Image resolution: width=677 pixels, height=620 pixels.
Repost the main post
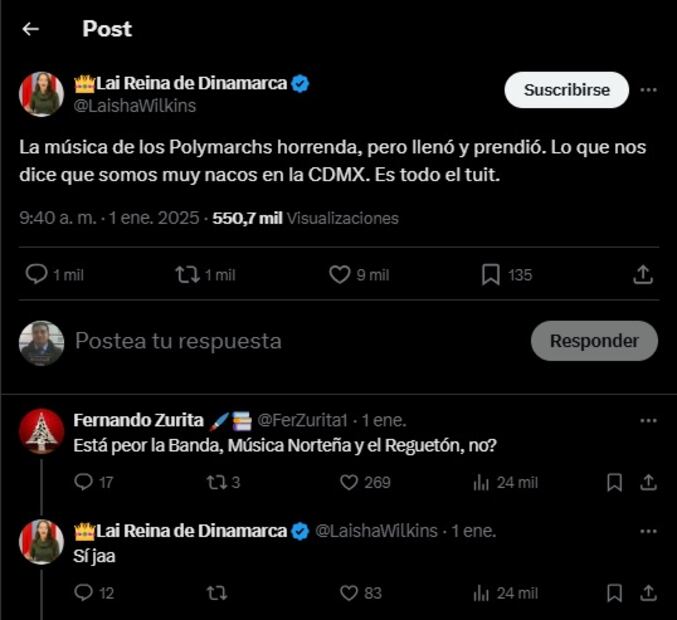coord(187,274)
